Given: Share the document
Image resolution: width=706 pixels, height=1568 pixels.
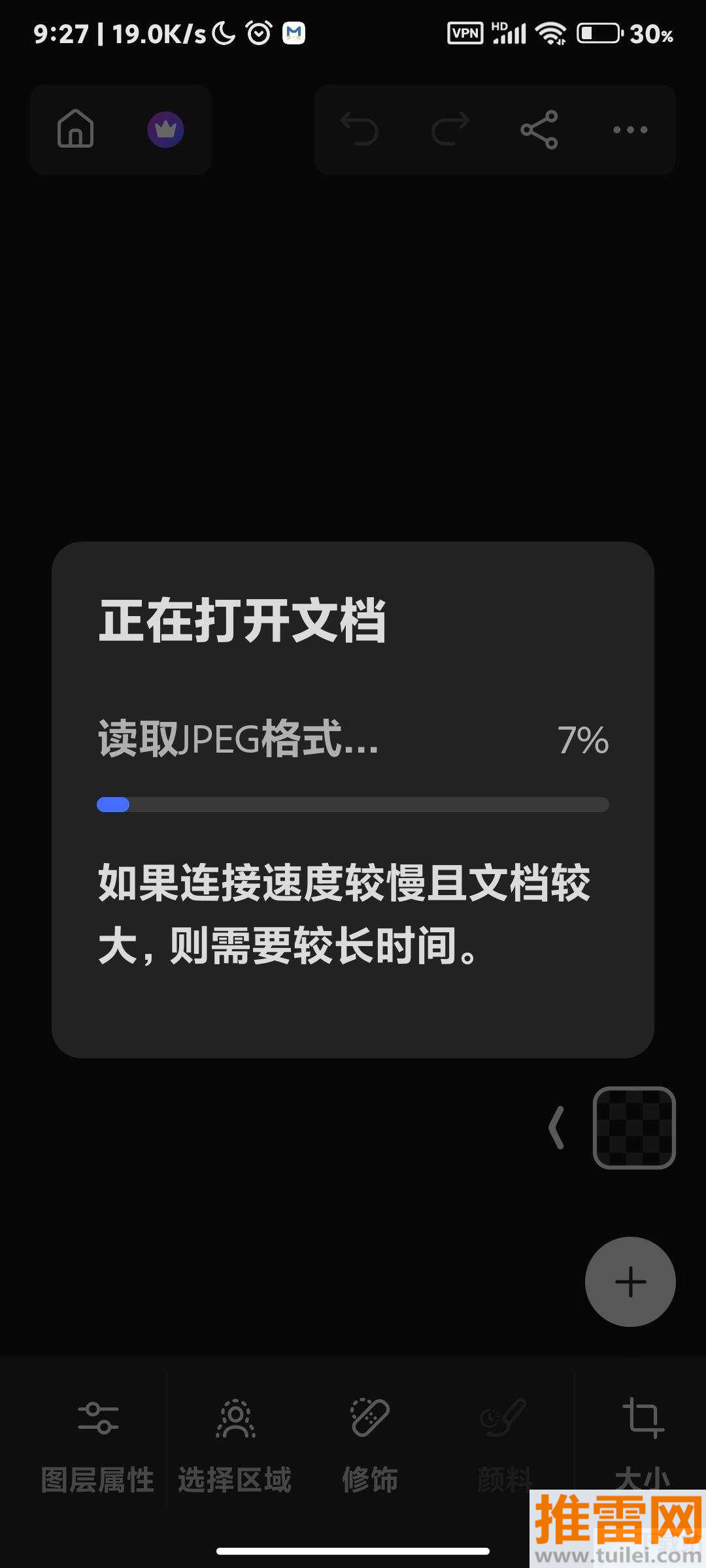Looking at the screenshot, I should [539, 129].
